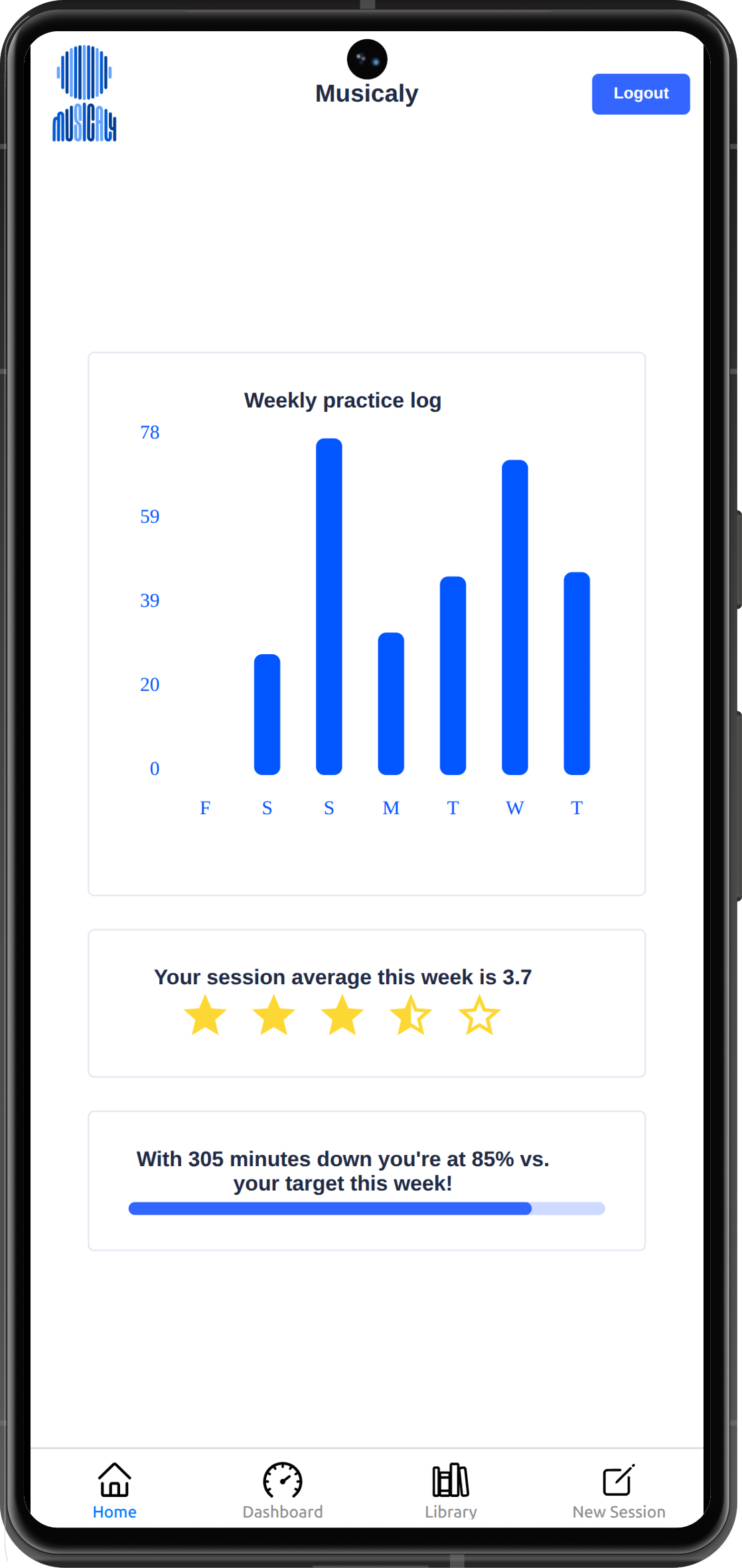
Task: Start a New Session
Action: coord(619,1491)
